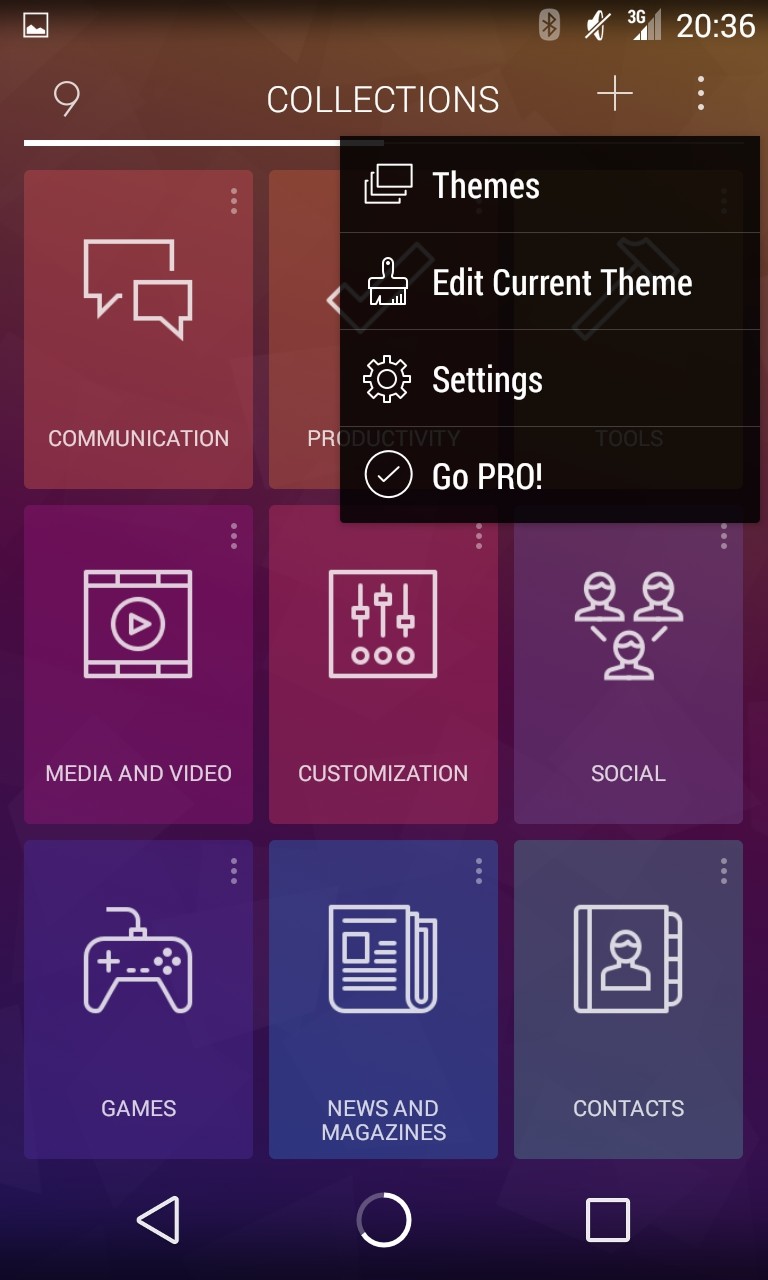
Task: Open Themes from the dropdown menu
Action: tap(549, 185)
